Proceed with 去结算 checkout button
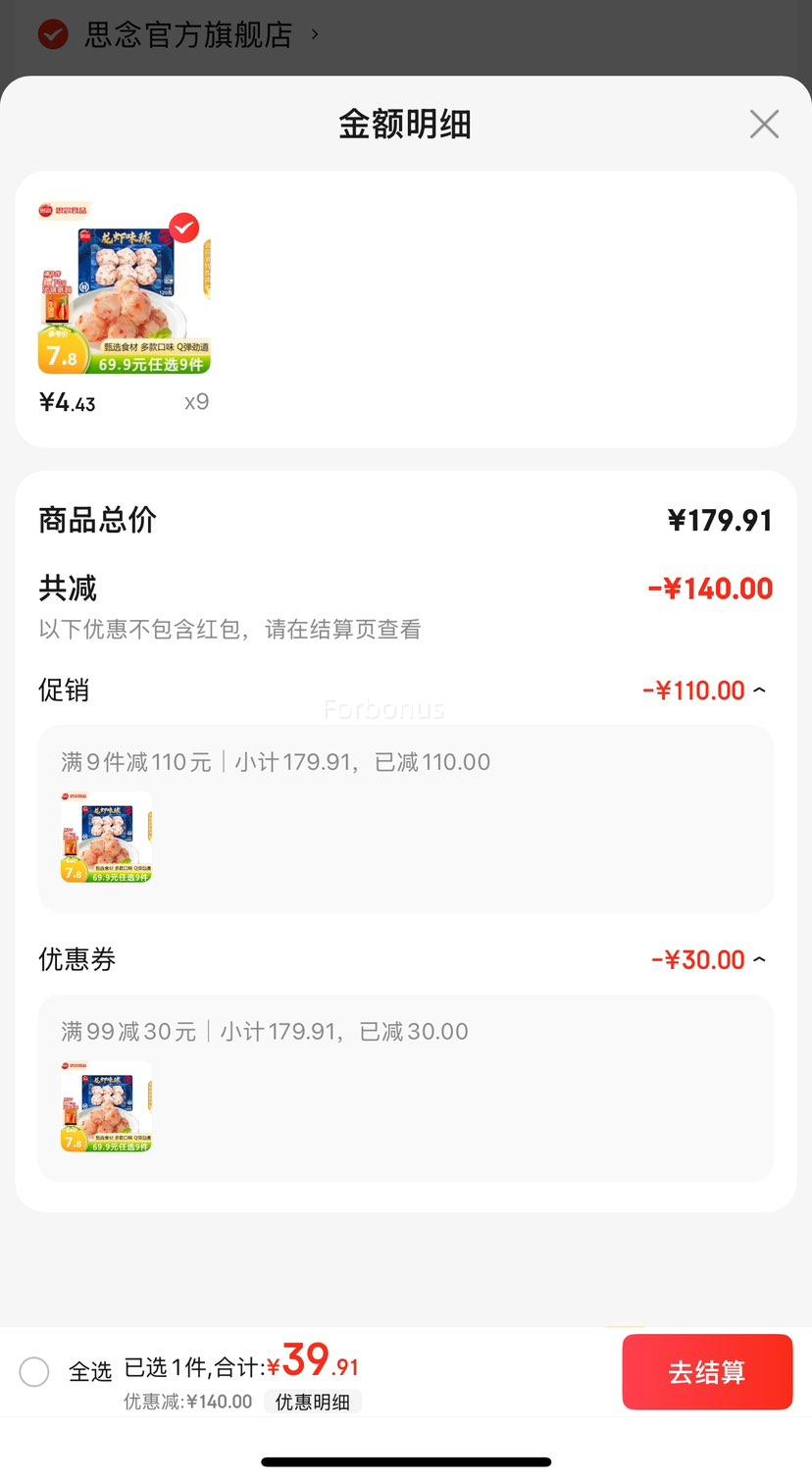 pos(707,1372)
